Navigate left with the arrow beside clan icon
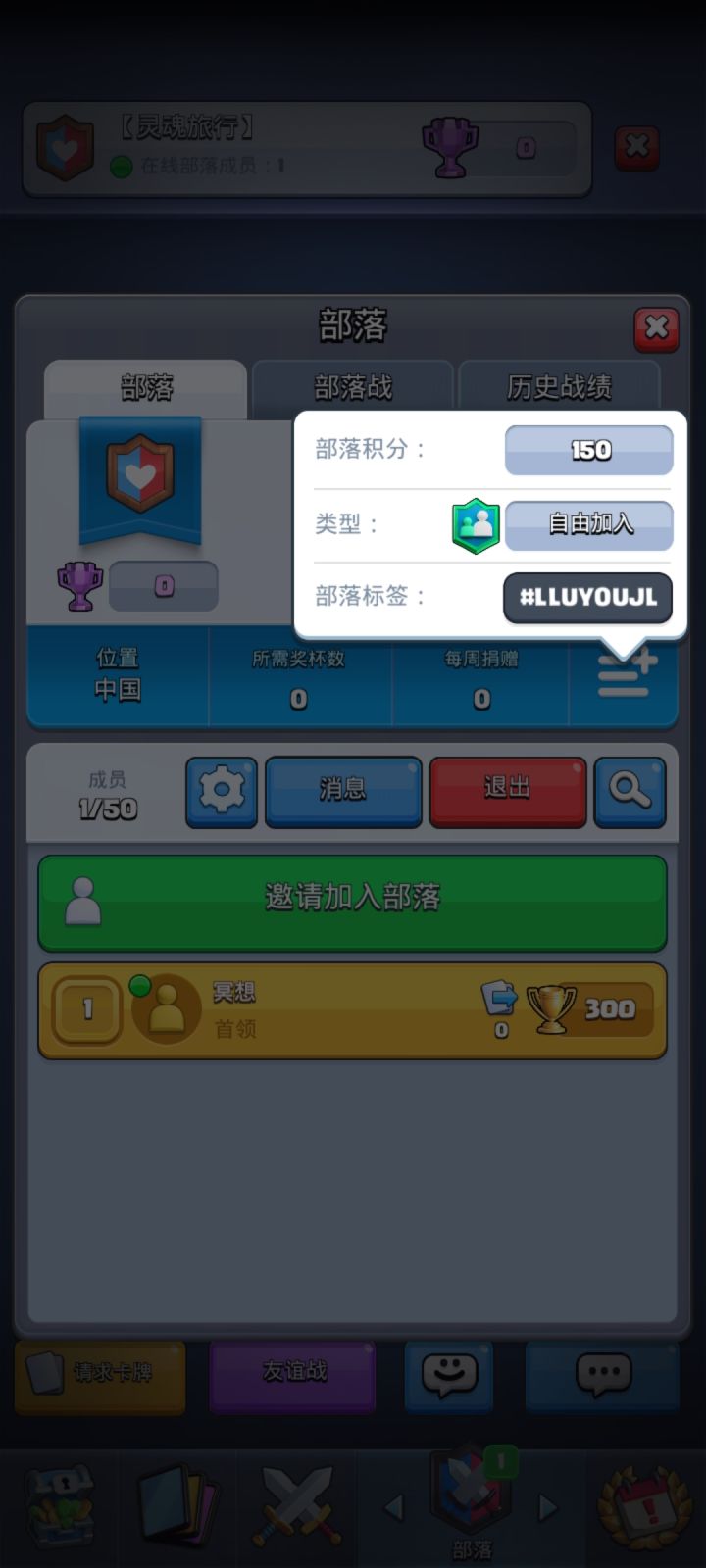The height and width of the screenshot is (1568, 706). (396, 1506)
